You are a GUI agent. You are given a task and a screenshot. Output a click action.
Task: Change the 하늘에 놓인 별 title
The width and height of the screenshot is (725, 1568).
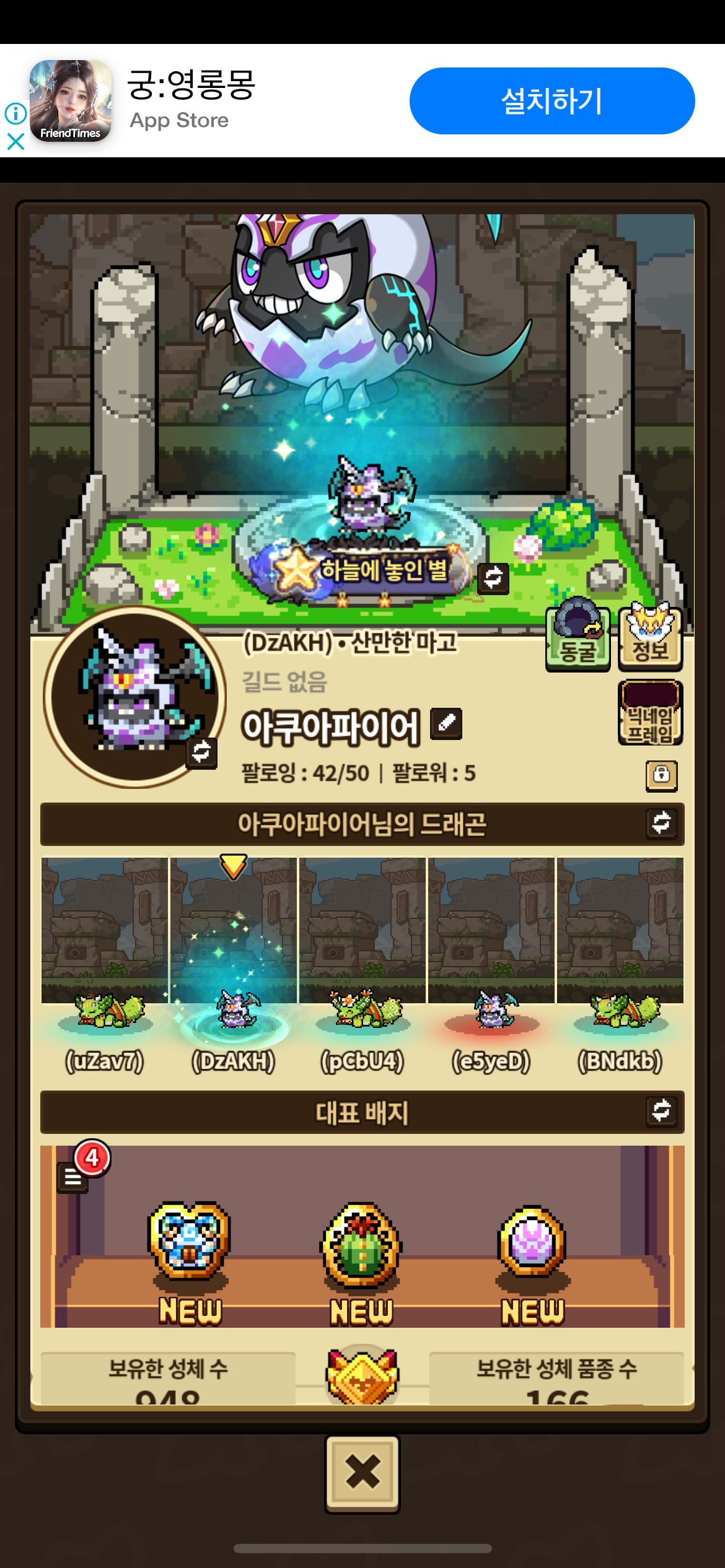click(493, 578)
